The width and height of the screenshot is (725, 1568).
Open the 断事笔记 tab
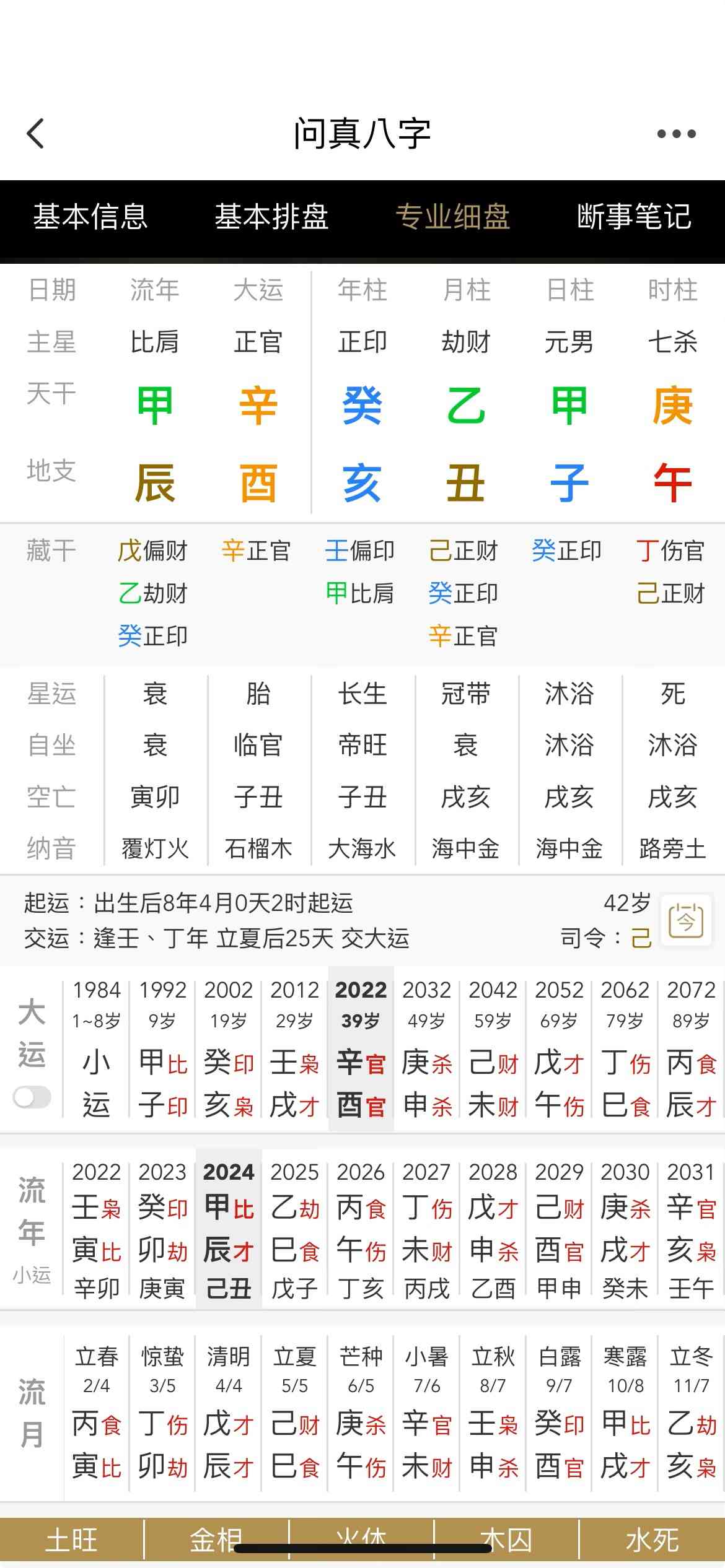[634, 217]
